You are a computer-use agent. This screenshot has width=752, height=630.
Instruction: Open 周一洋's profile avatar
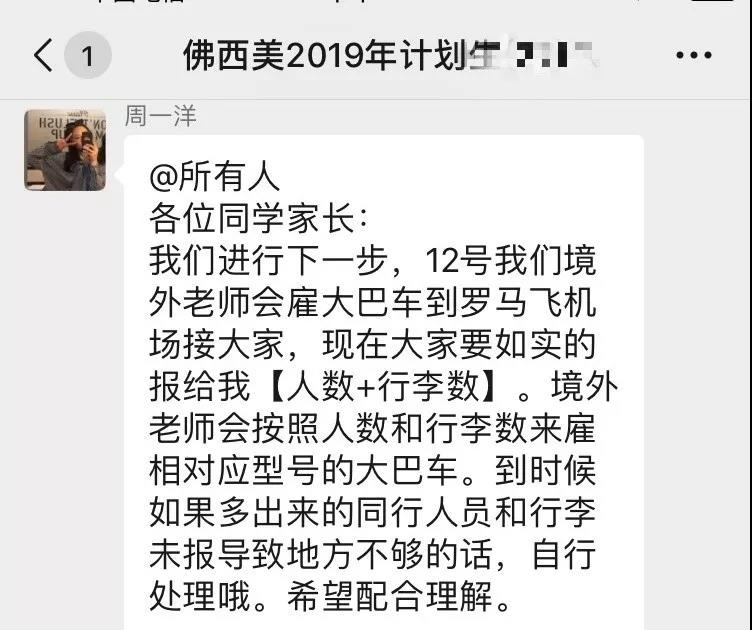[x=65, y=150]
